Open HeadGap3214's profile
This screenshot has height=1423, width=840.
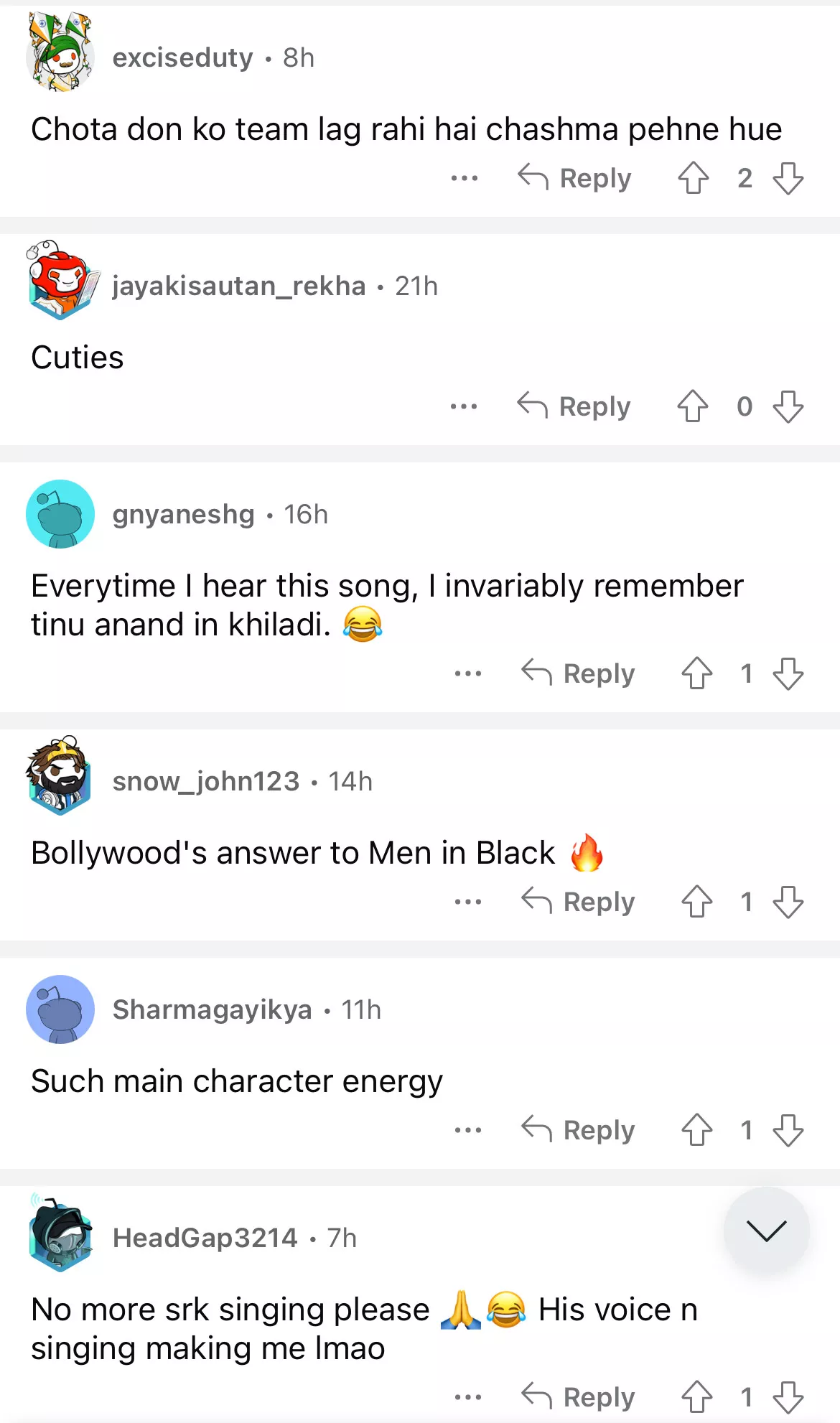[205, 1238]
